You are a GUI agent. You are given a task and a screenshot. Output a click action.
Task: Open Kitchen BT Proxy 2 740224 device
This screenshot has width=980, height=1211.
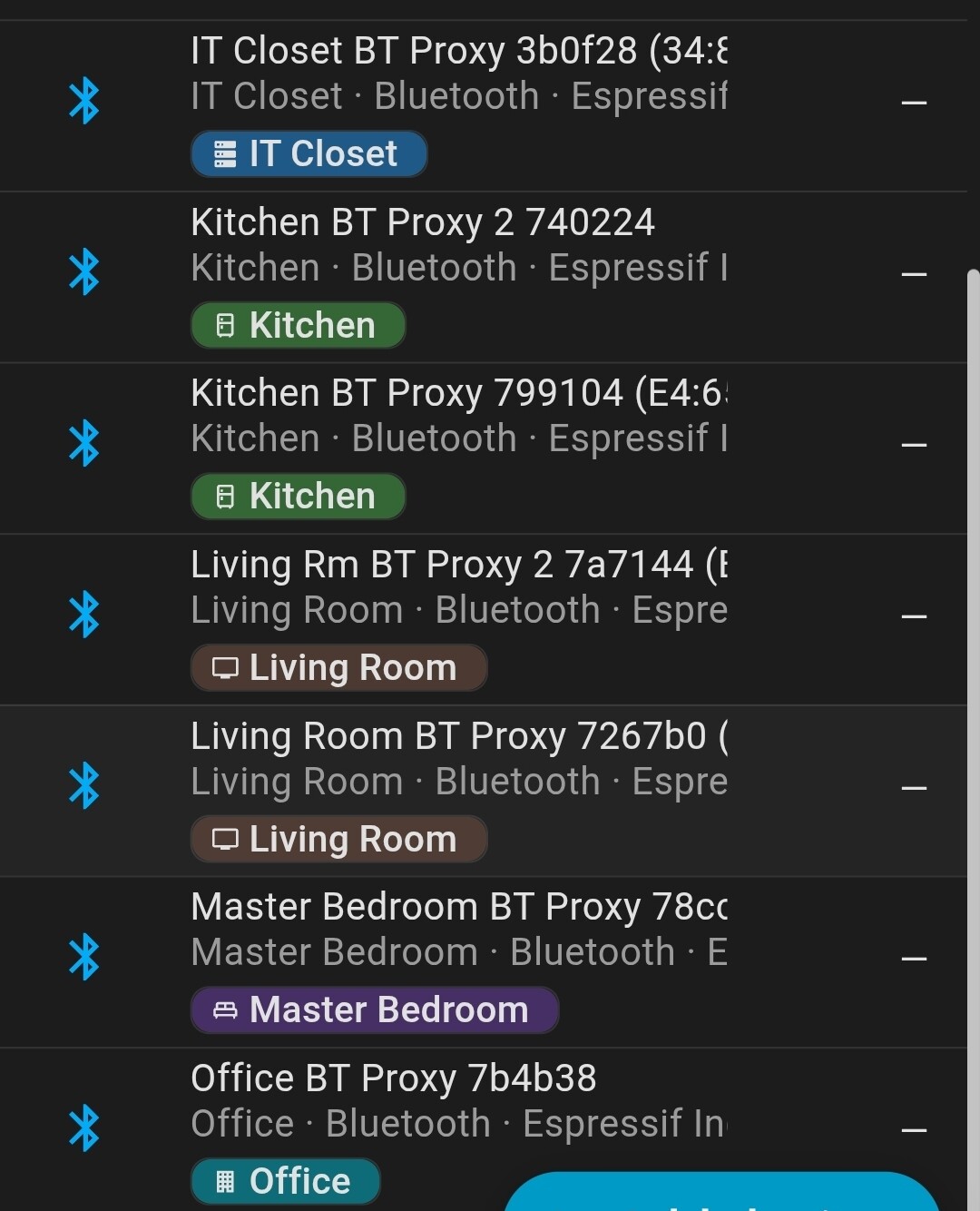tap(423, 223)
